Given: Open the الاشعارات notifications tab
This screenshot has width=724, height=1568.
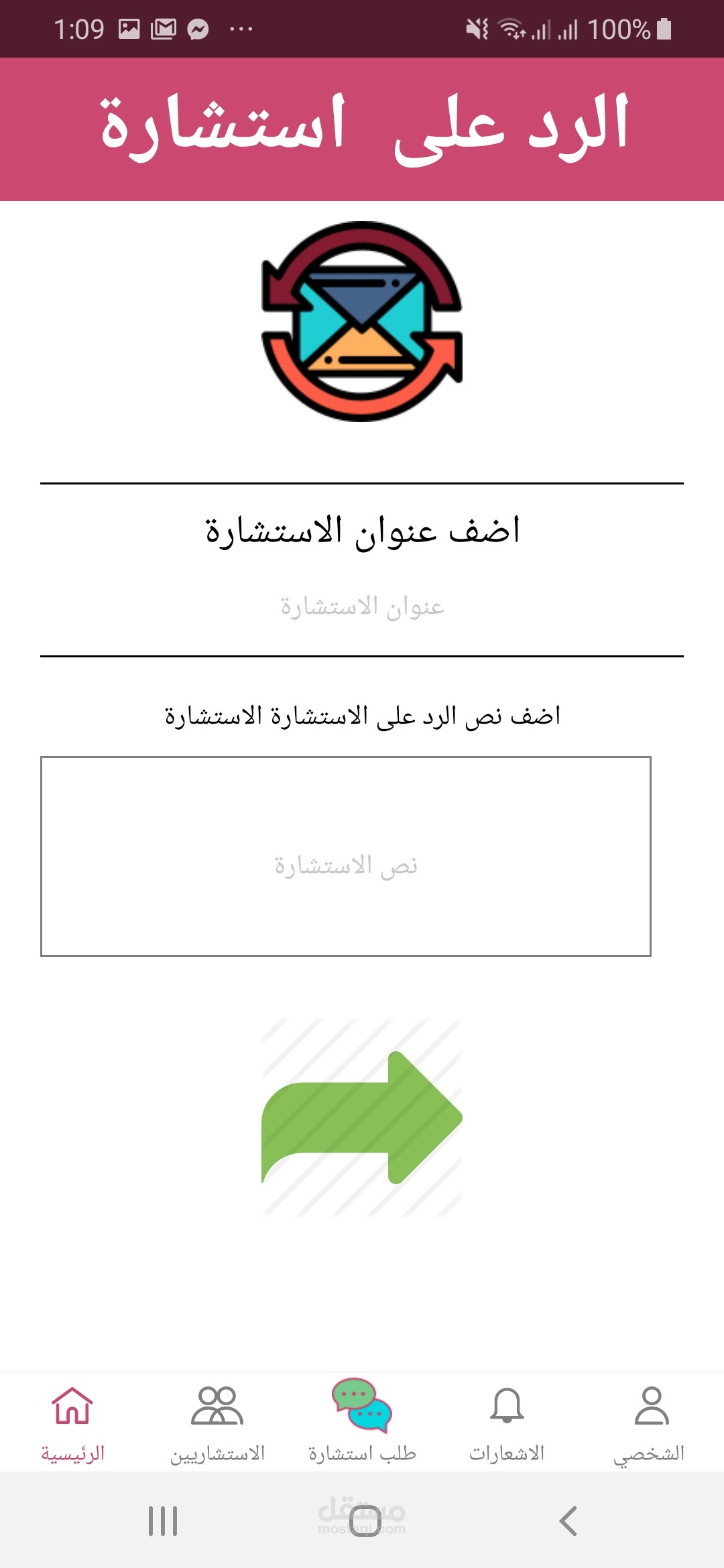Looking at the screenshot, I should tap(507, 1423).
